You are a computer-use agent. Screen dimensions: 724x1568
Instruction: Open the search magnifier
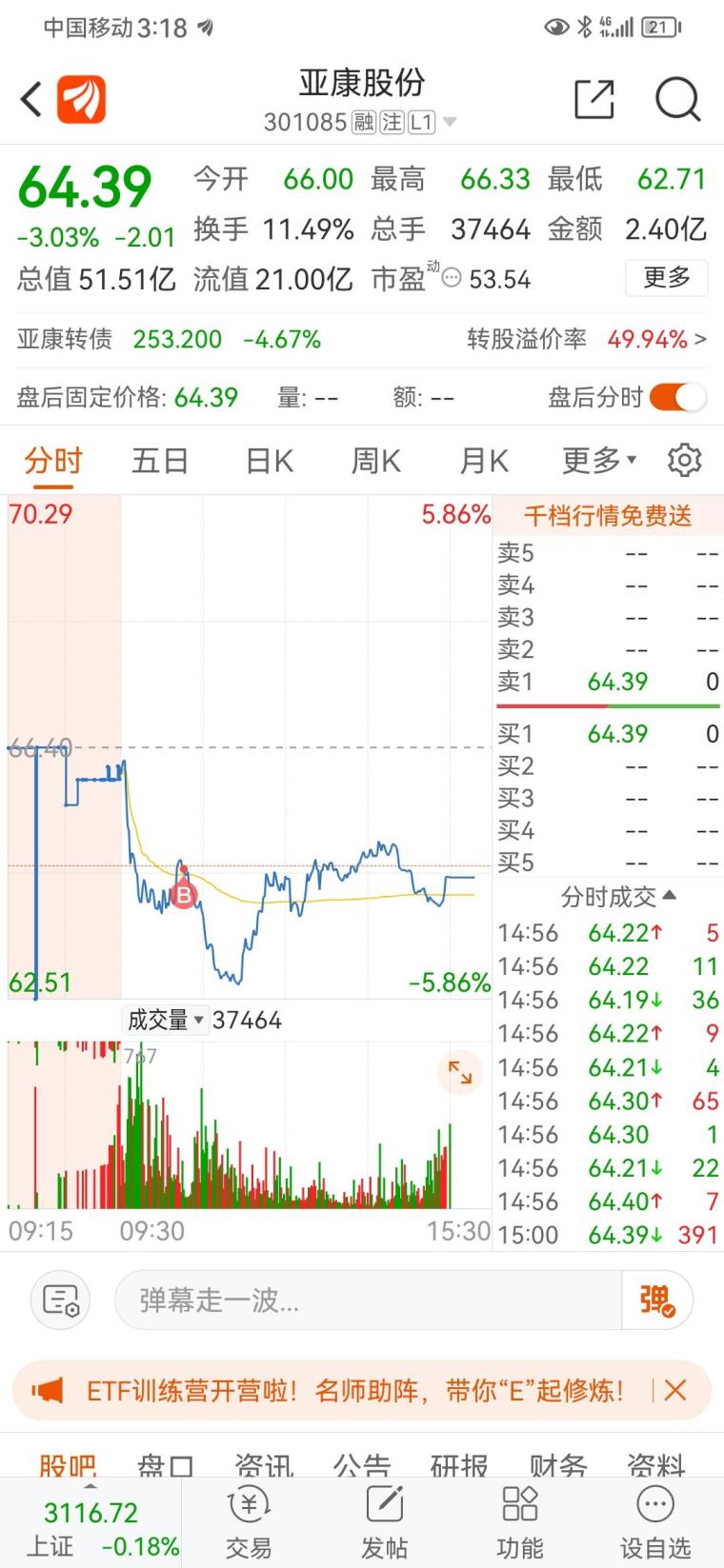[677, 99]
